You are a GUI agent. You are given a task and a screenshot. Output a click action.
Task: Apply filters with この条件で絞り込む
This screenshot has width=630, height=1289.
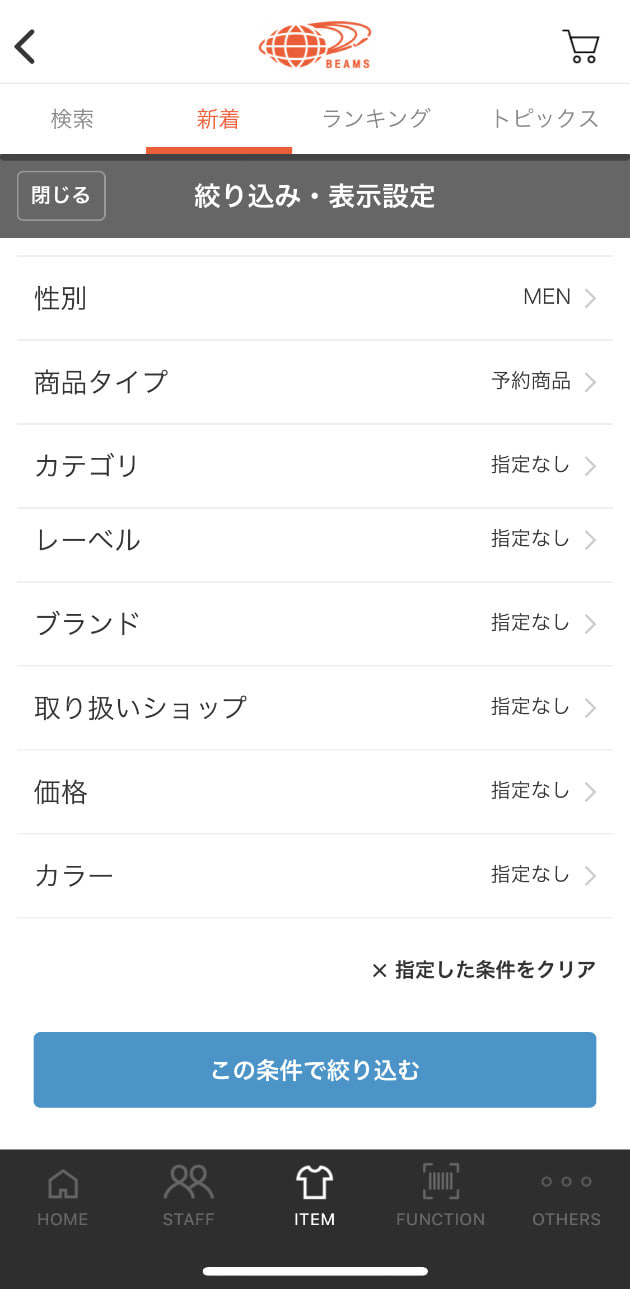click(x=315, y=1070)
